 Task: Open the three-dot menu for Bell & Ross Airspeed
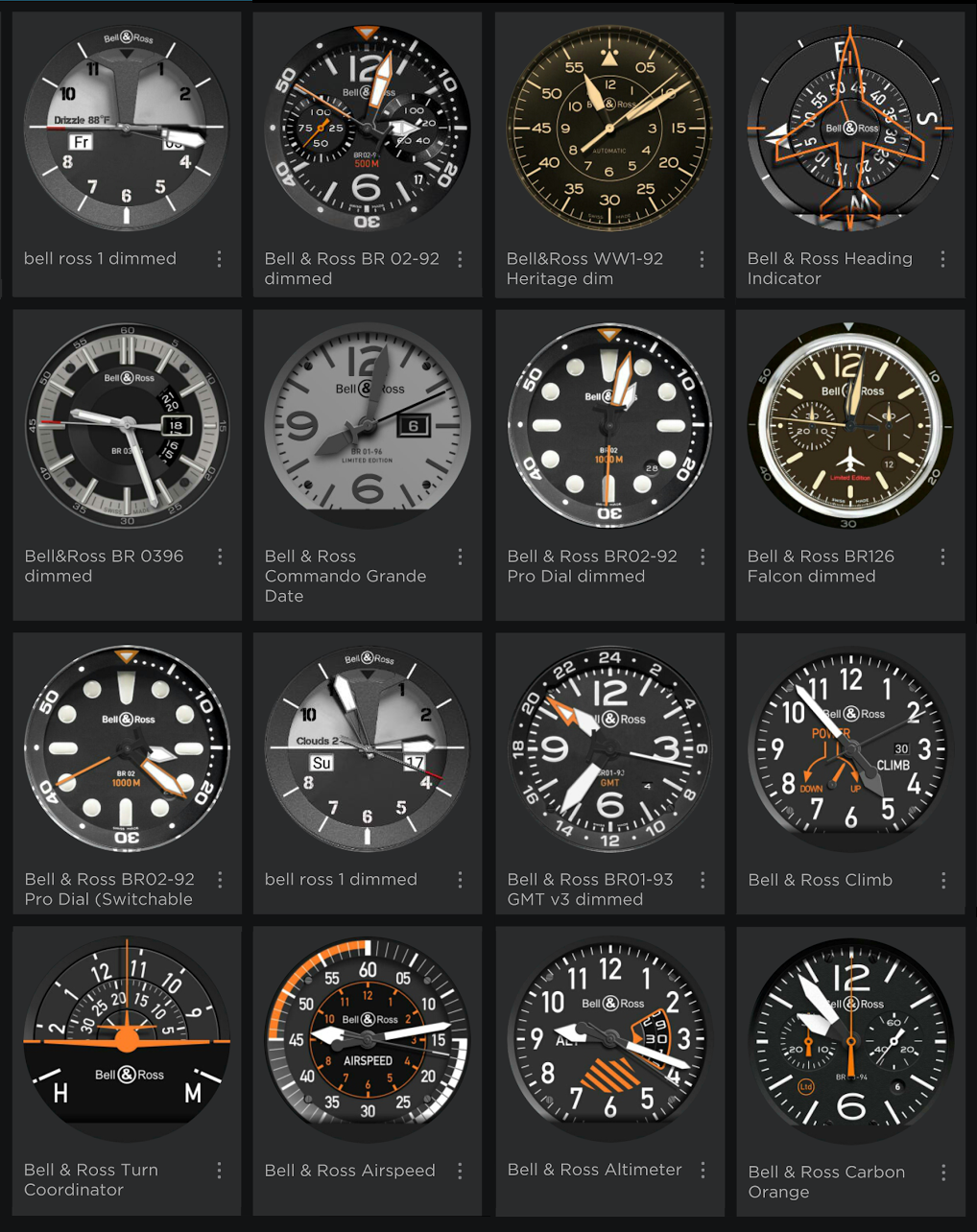coord(461,1171)
